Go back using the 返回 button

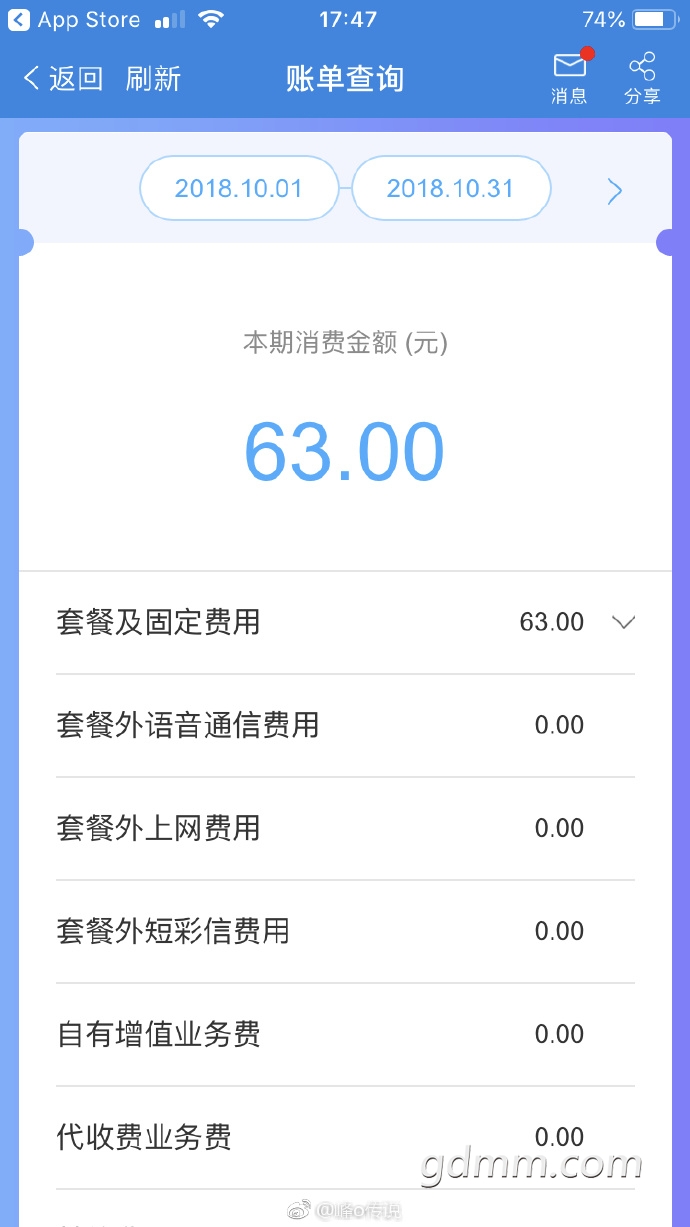63,79
